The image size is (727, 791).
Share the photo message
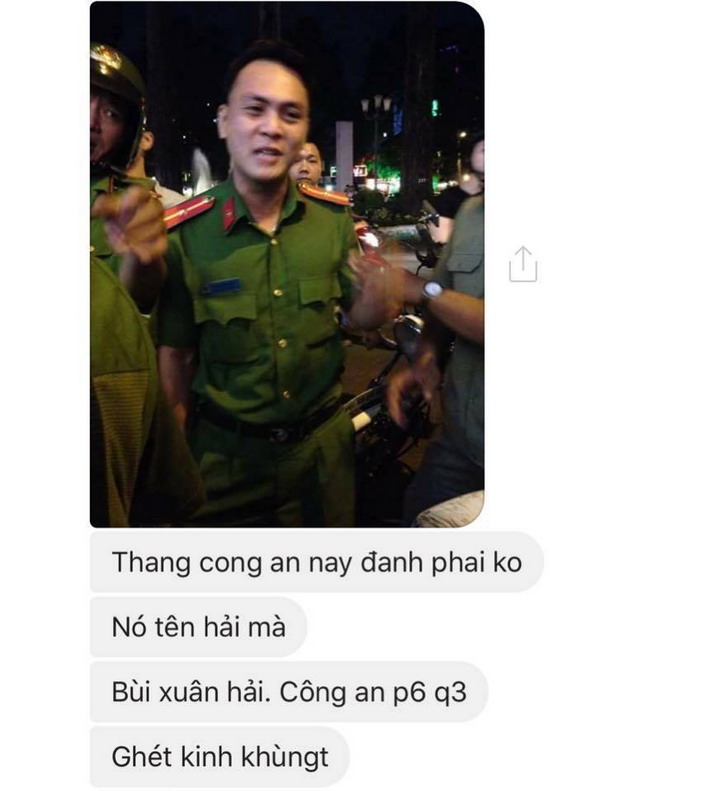tap(522, 264)
